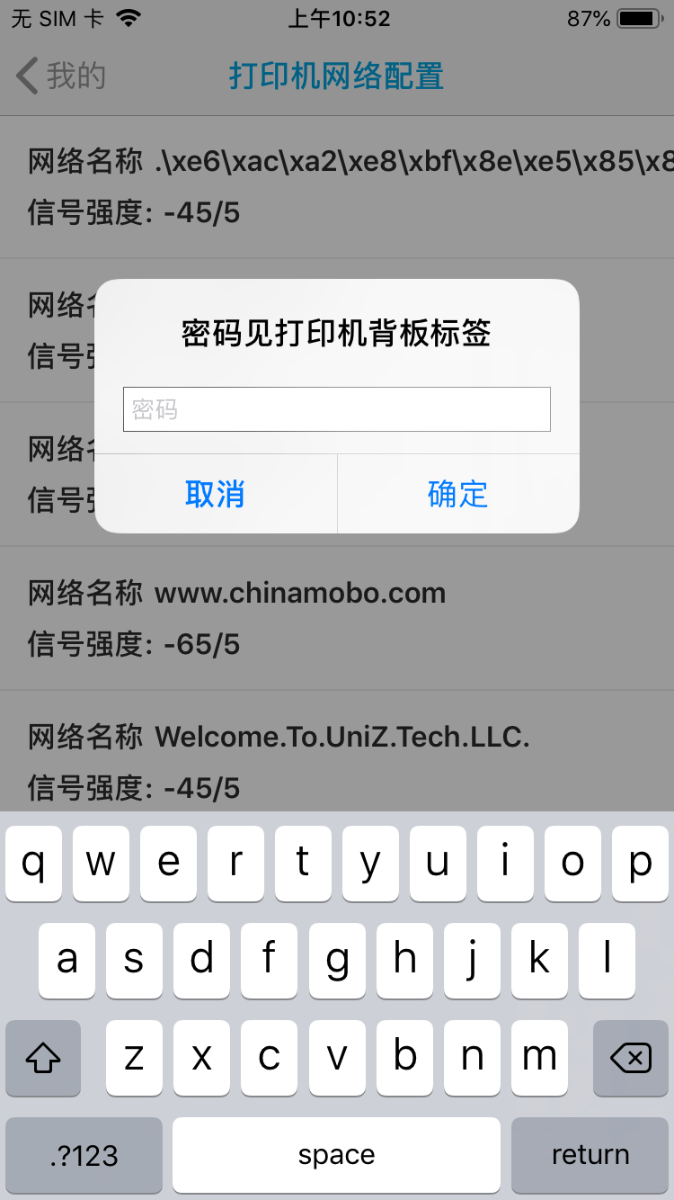Tap the return key
This screenshot has height=1200, width=674.
[x=590, y=1155]
